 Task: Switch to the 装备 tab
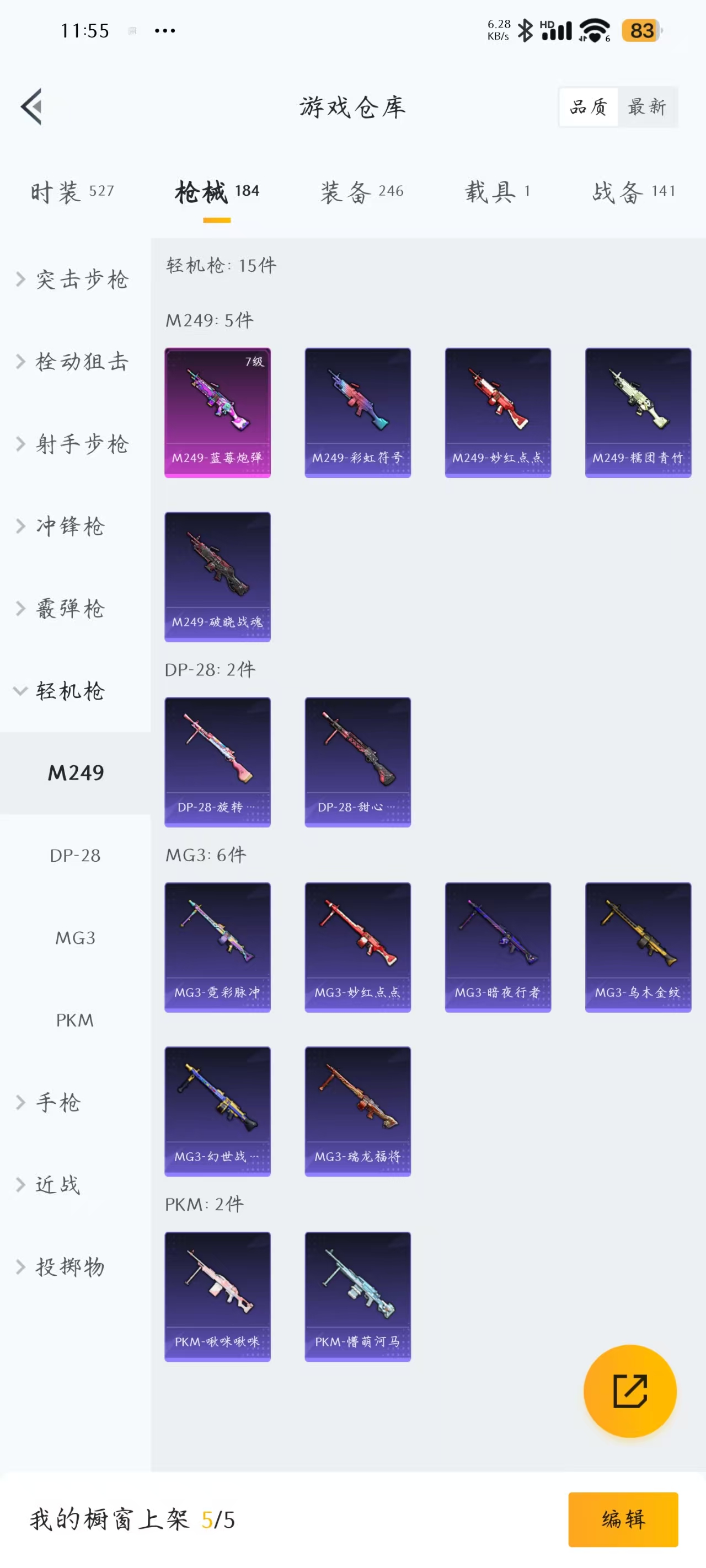pos(362,192)
